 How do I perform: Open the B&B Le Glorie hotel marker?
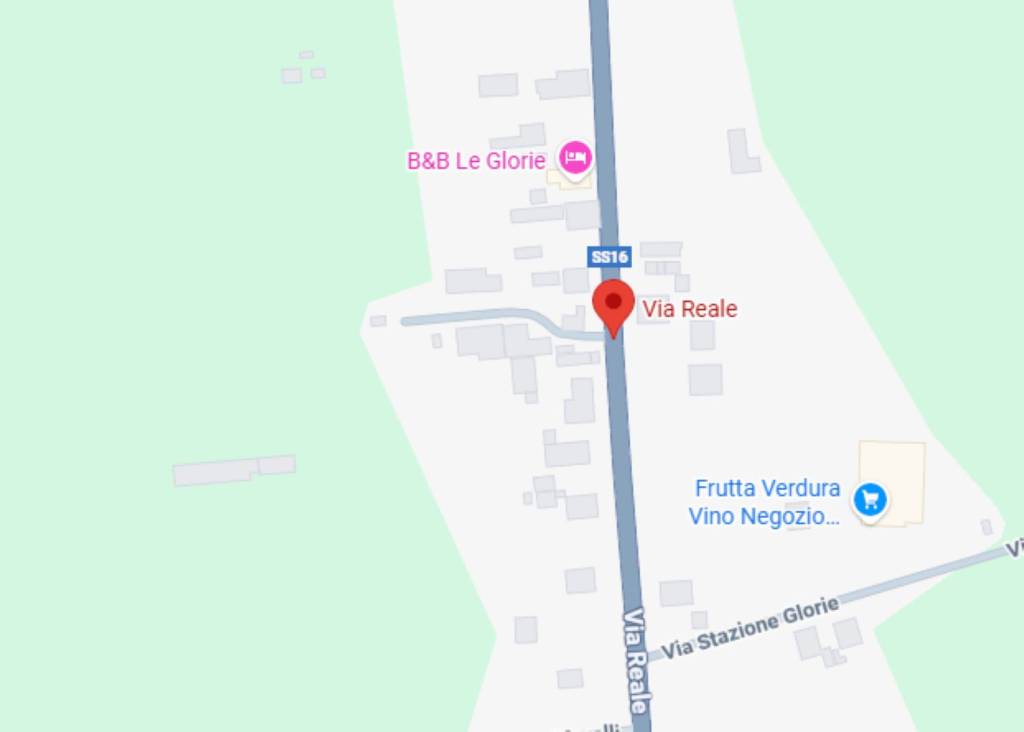pyautogui.click(x=575, y=158)
